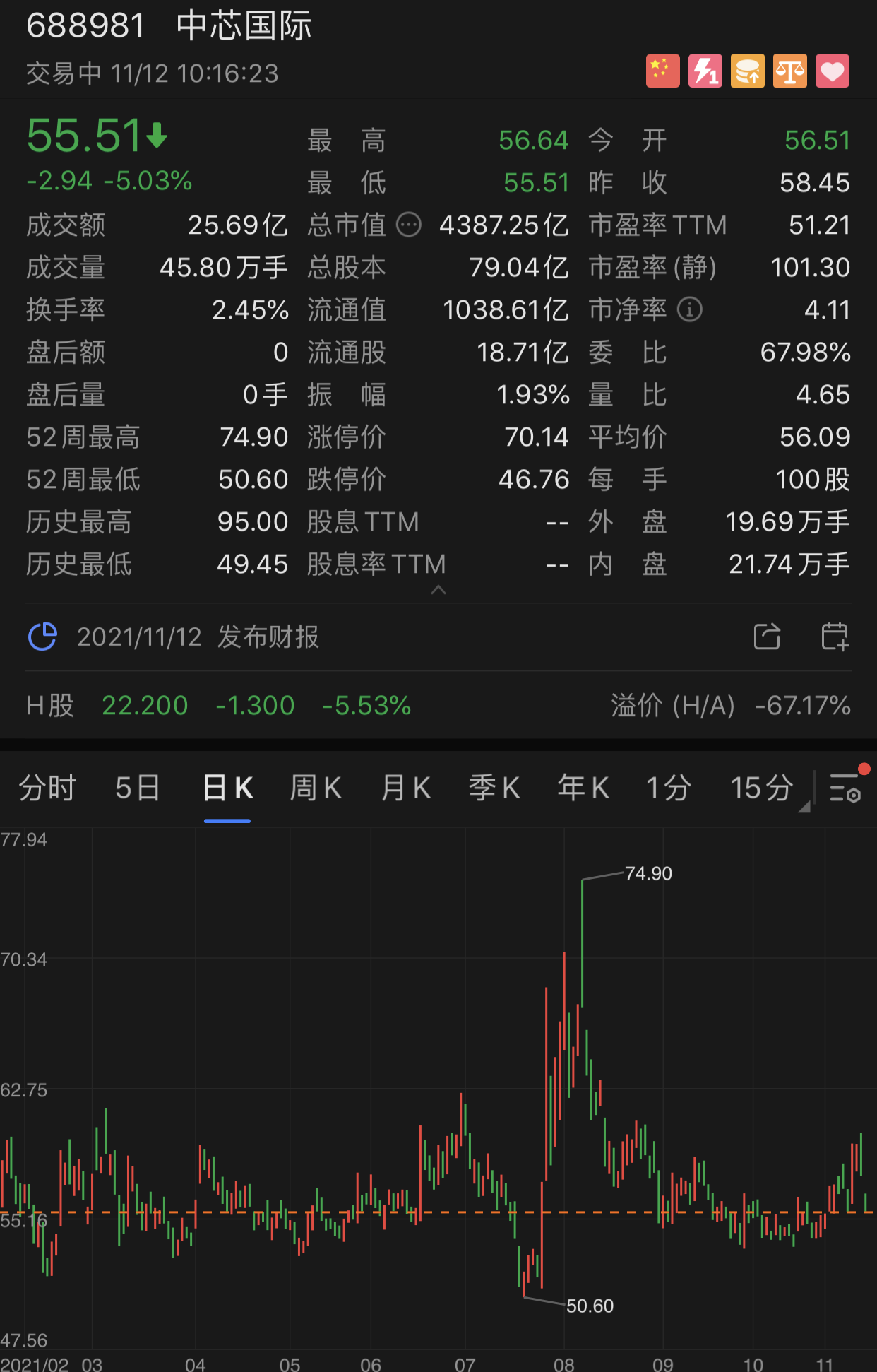Click the info icon next to 市净率
The height and width of the screenshot is (1372, 877).
[x=689, y=309]
